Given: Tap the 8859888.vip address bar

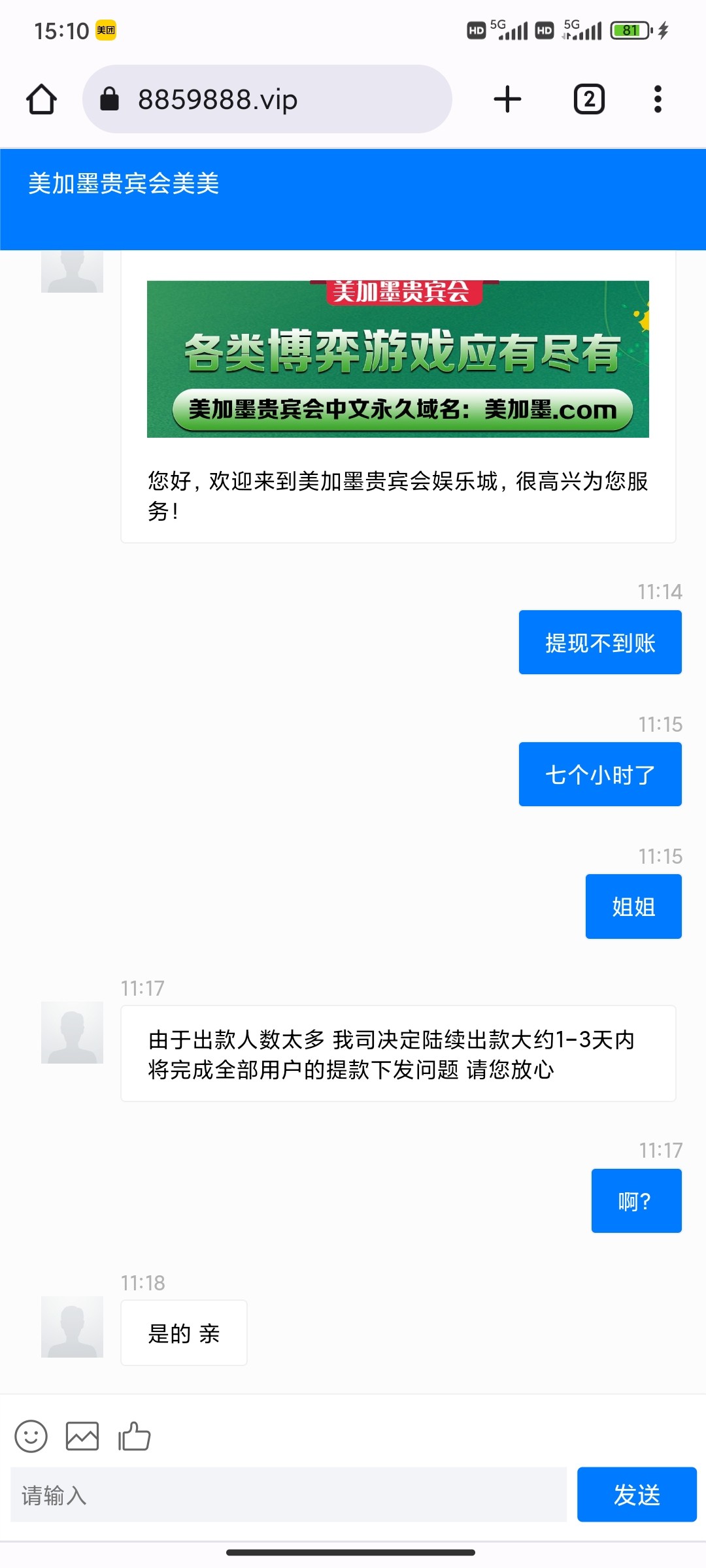Looking at the screenshot, I should pos(267,99).
